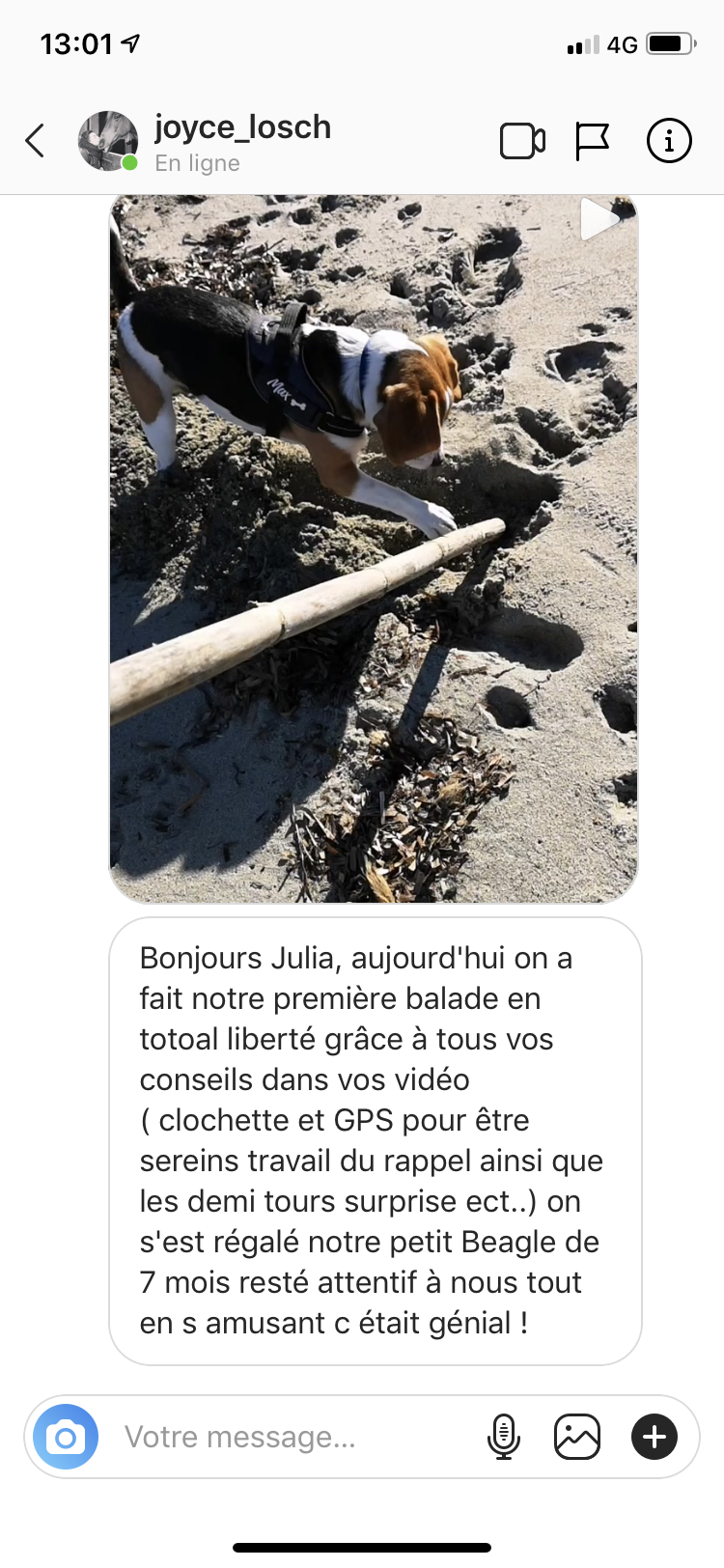Tap the "Votre message..." text field
This screenshot has height=1568, width=724.
point(290,1437)
